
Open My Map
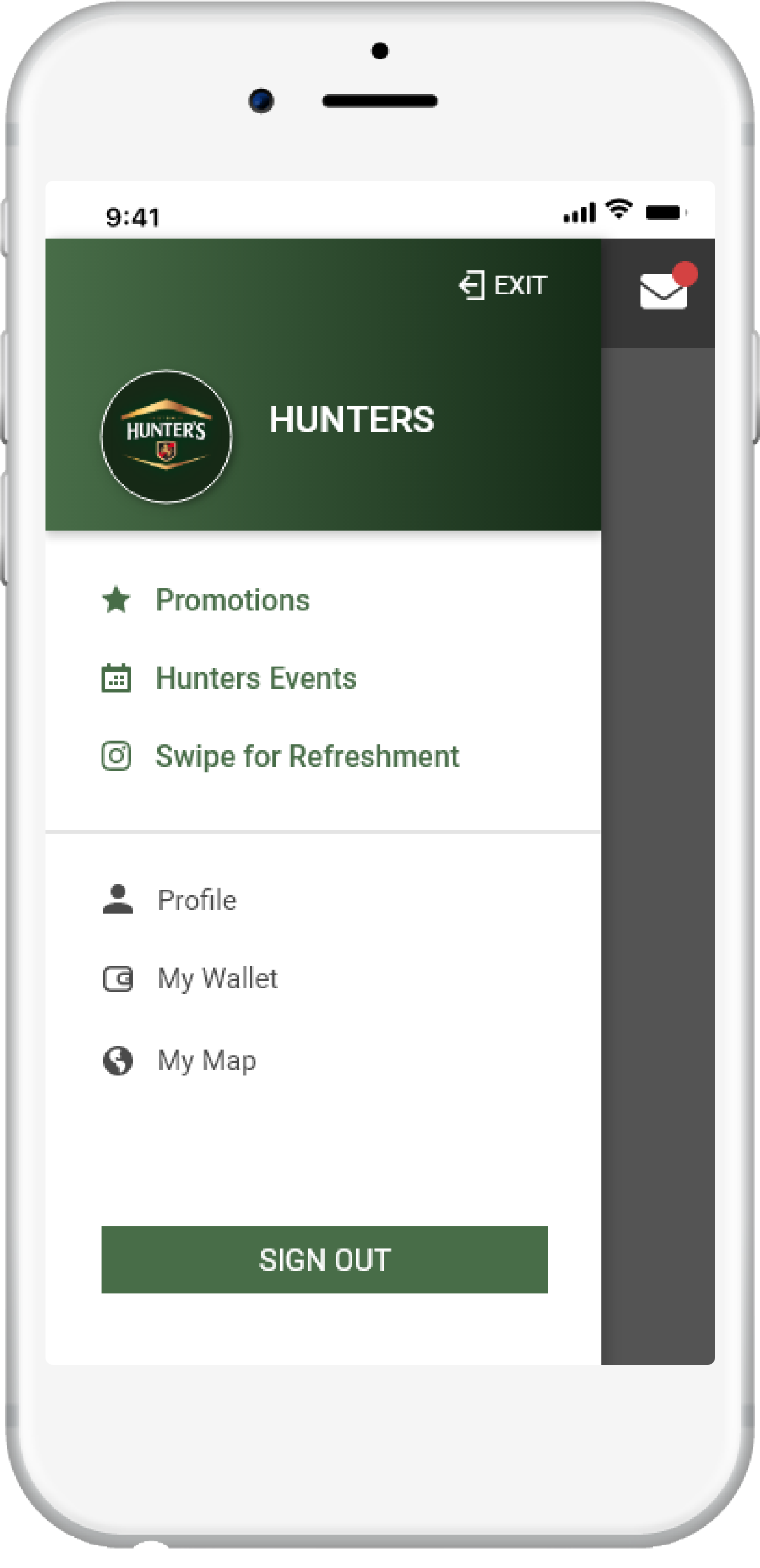click(x=206, y=1060)
